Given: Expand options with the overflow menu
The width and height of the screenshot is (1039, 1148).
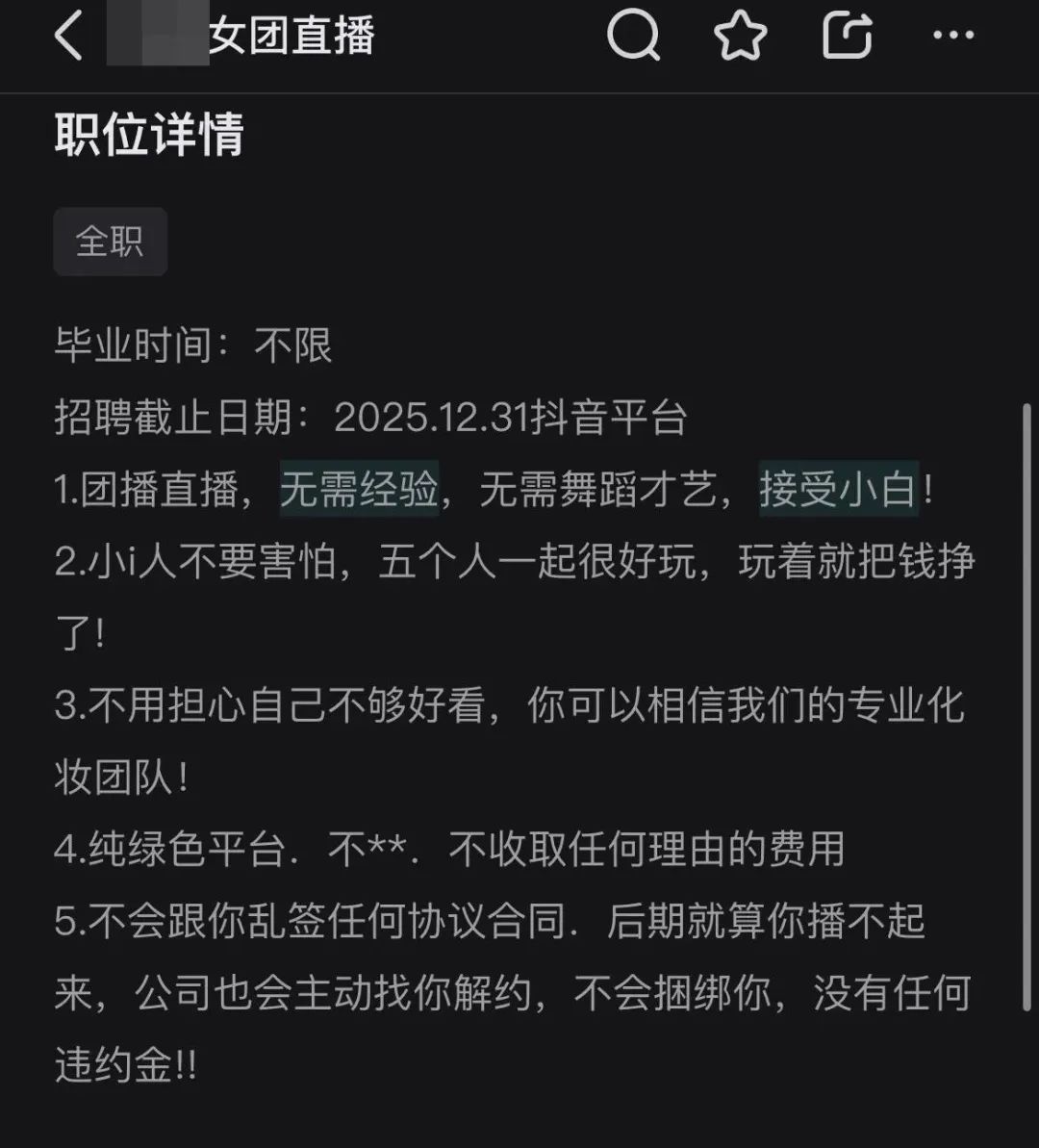Looking at the screenshot, I should tap(952, 37).
